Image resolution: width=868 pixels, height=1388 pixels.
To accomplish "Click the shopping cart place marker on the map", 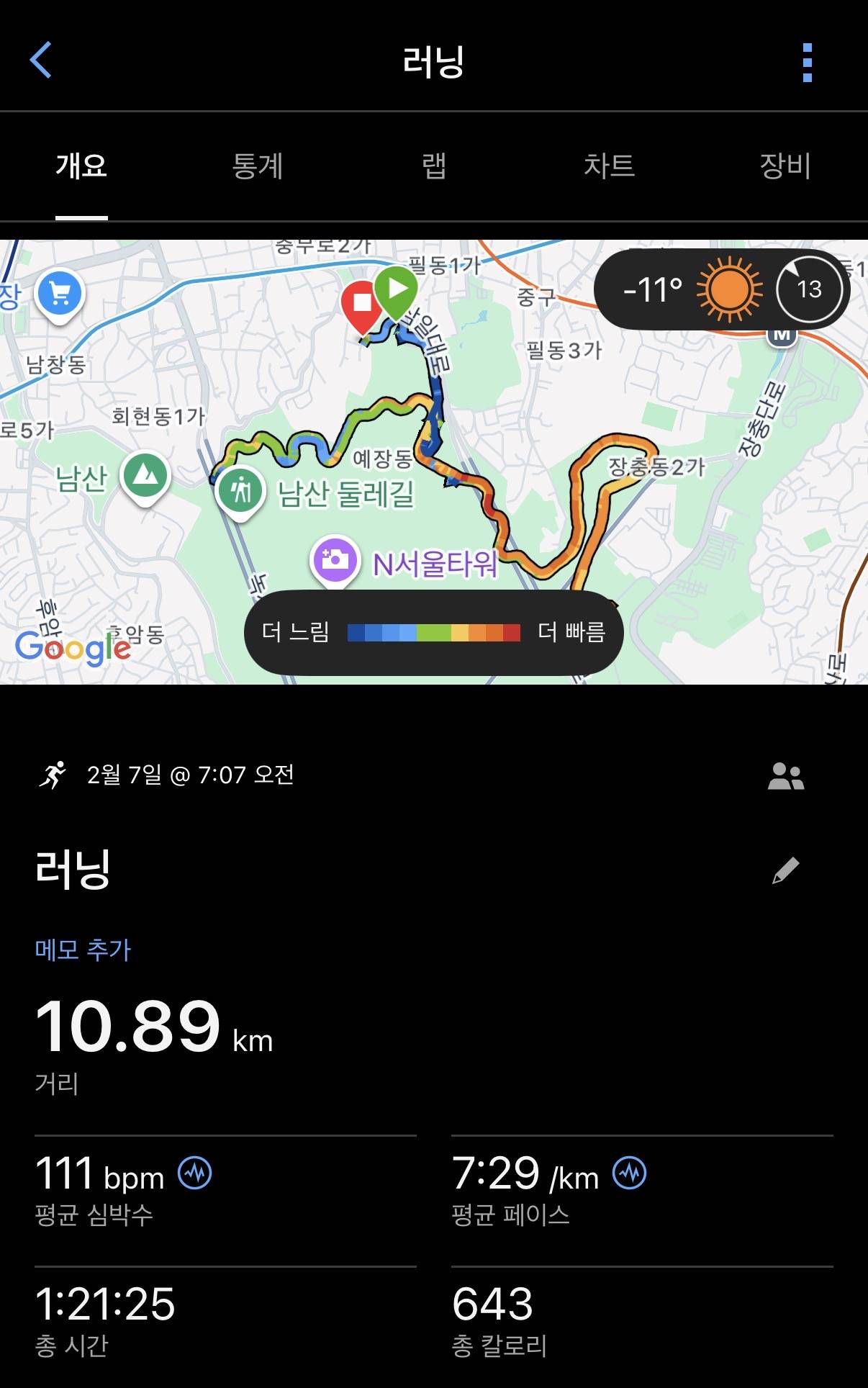I will pyautogui.click(x=61, y=291).
